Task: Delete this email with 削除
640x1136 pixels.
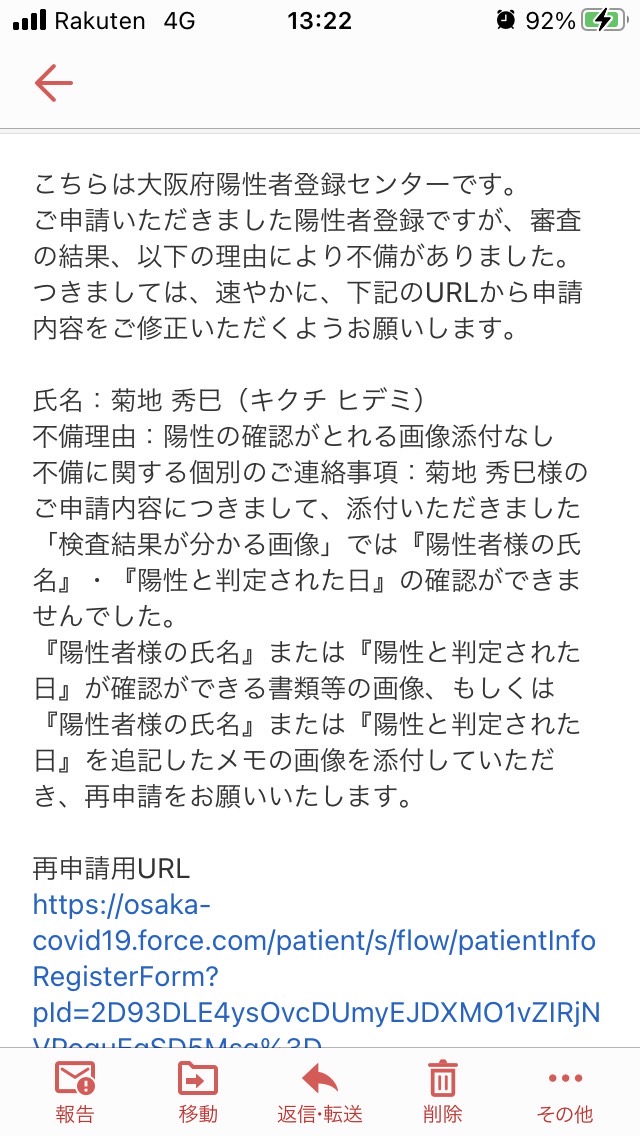Action: tap(442, 1092)
